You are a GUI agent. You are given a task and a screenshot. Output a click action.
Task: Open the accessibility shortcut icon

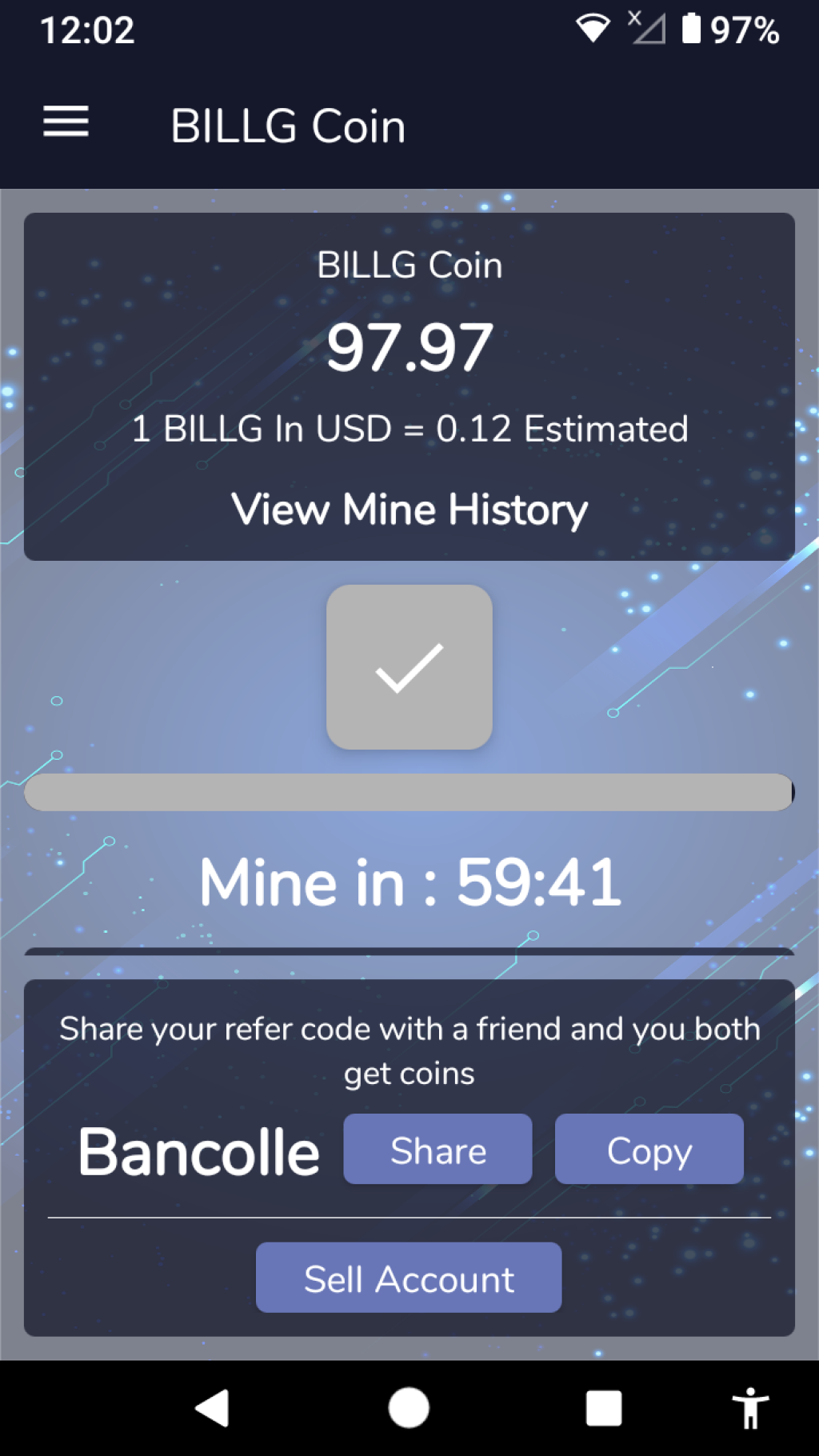[749, 1408]
